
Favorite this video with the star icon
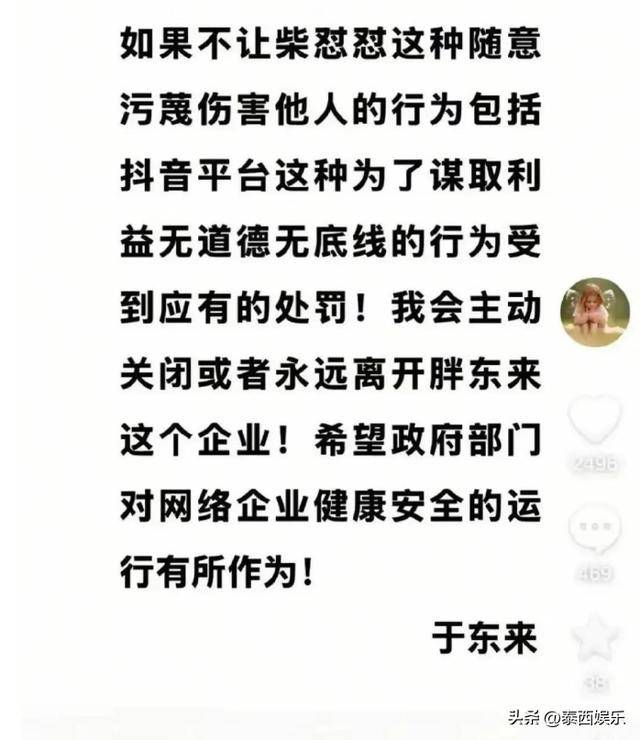[595, 637]
